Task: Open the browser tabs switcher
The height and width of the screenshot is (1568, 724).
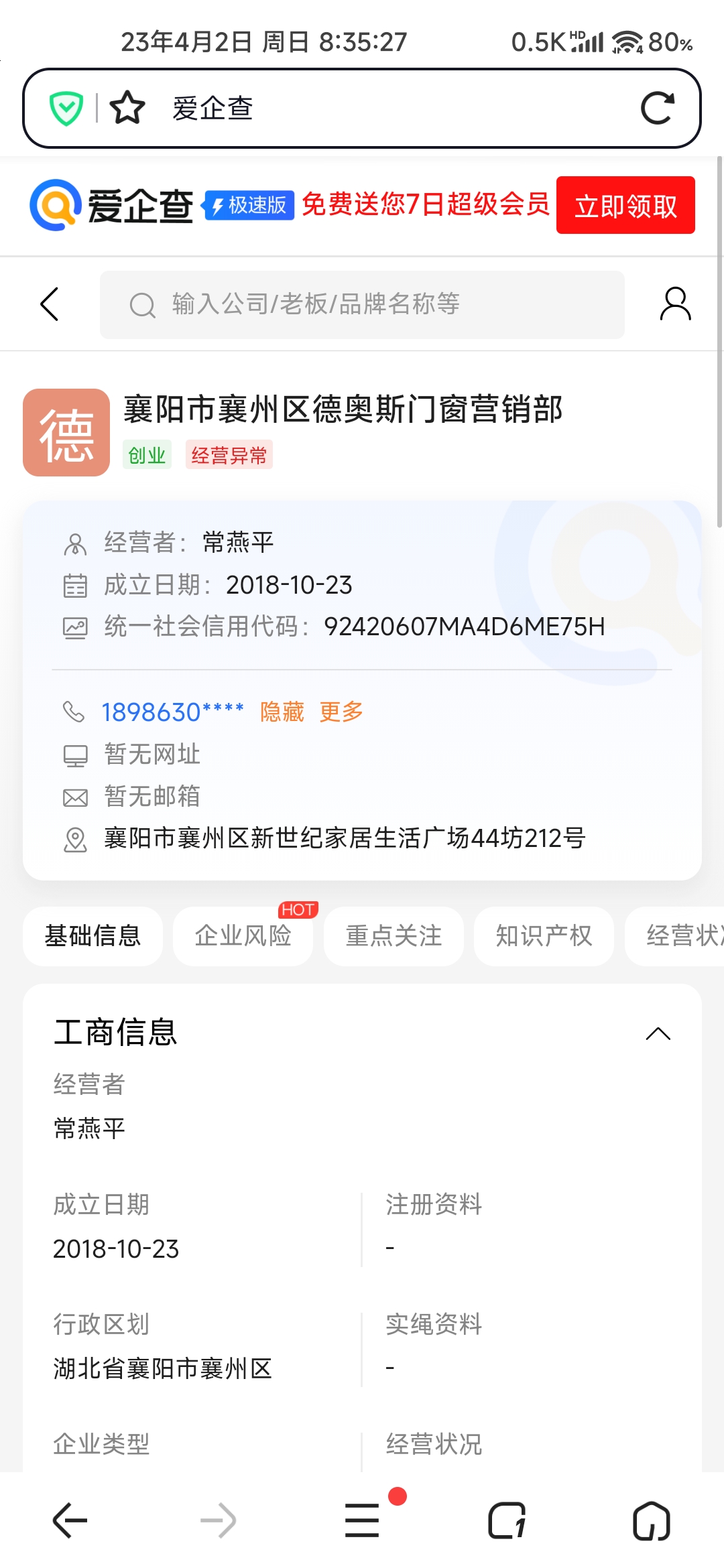Action: [507, 1520]
